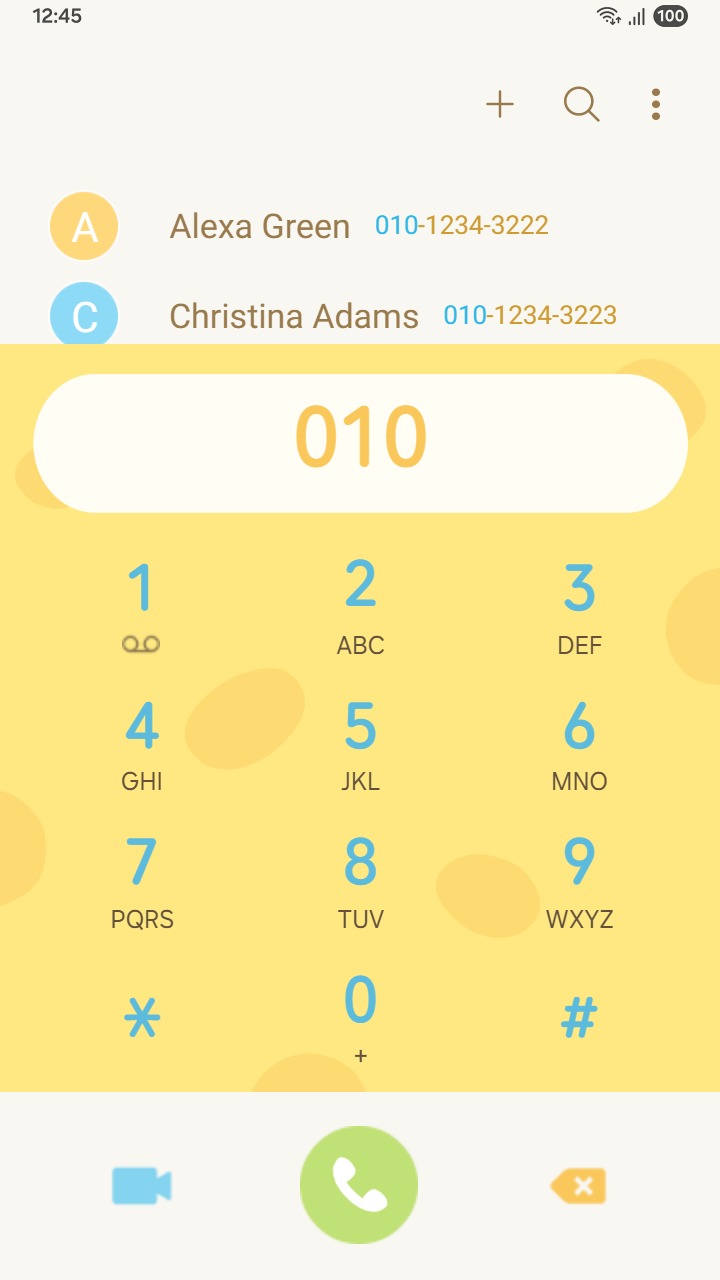Tap the number display showing 010
This screenshot has height=1280, width=720.
click(x=359, y=441)
